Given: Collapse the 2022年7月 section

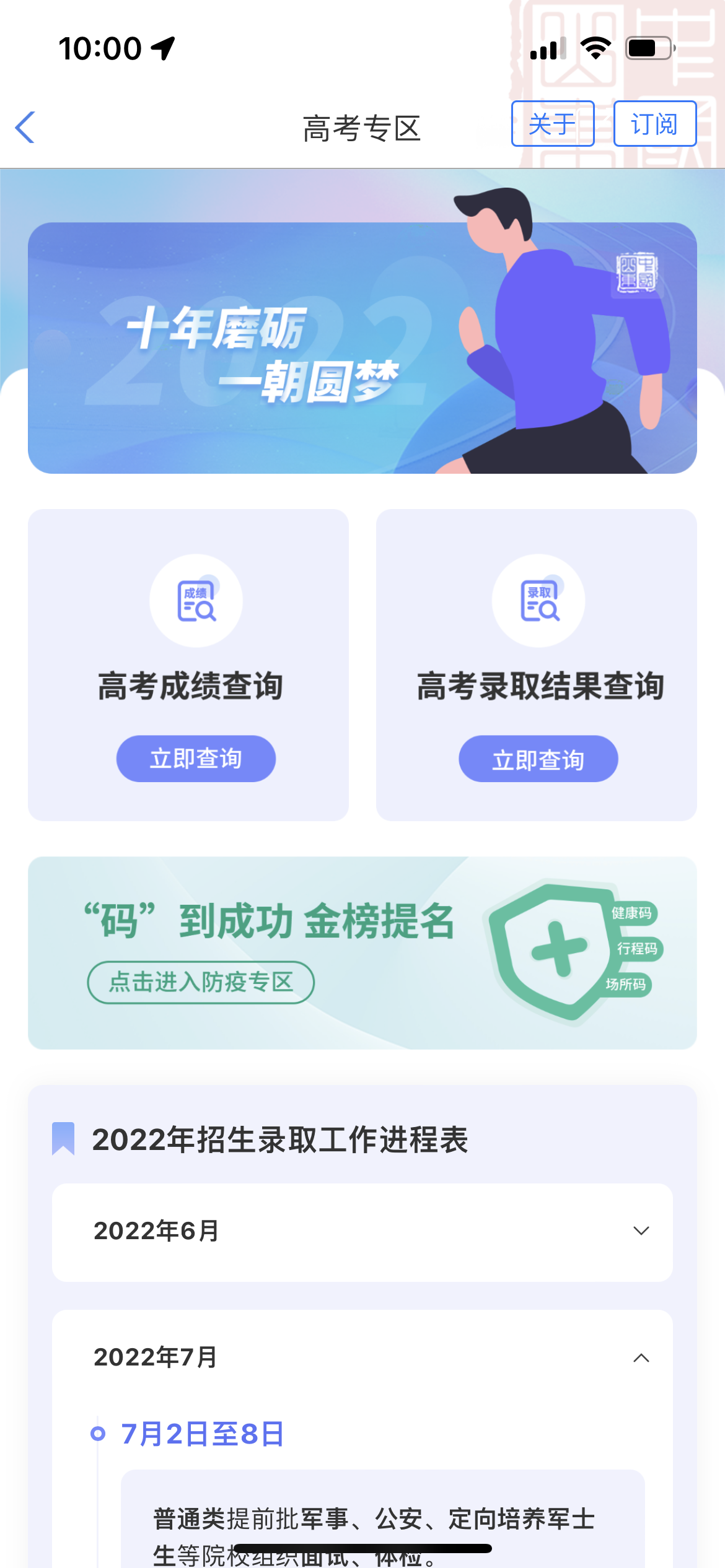Looking at the screenshot, I should (641, 1357).
